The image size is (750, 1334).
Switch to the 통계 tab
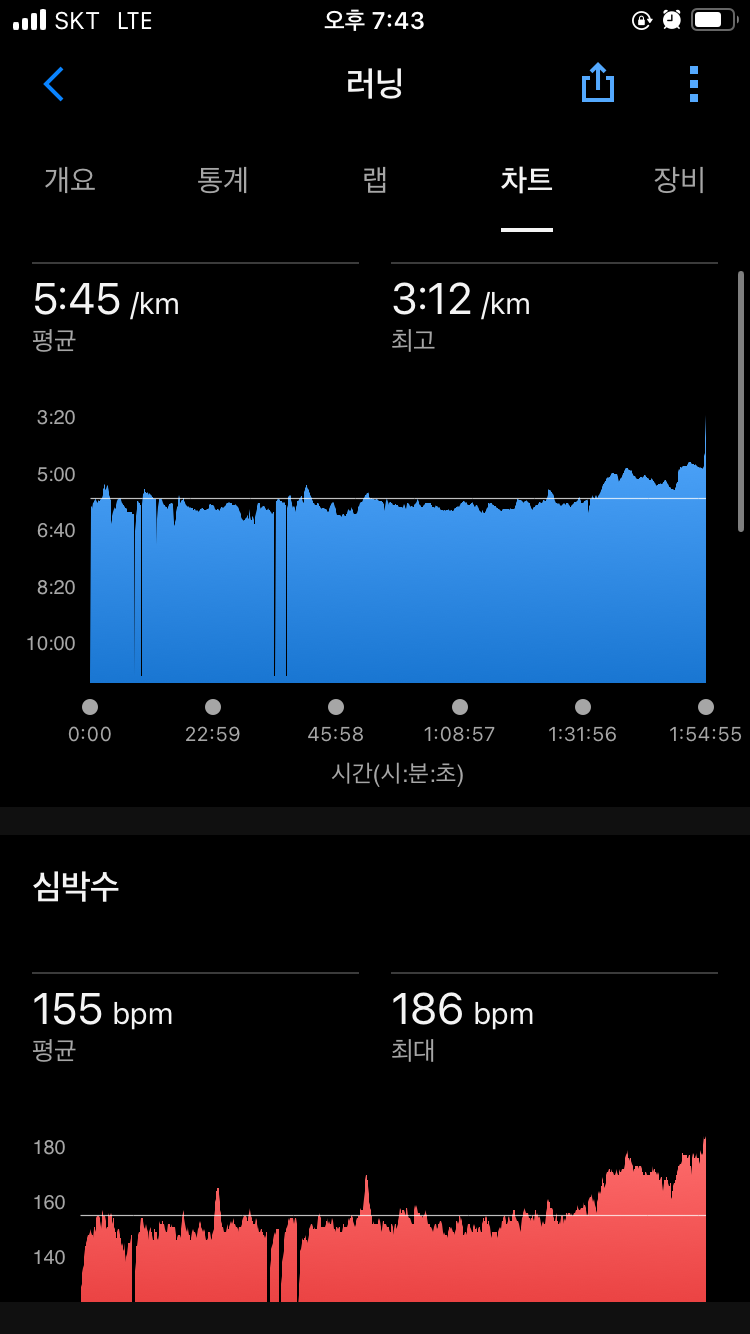[223, 180]
